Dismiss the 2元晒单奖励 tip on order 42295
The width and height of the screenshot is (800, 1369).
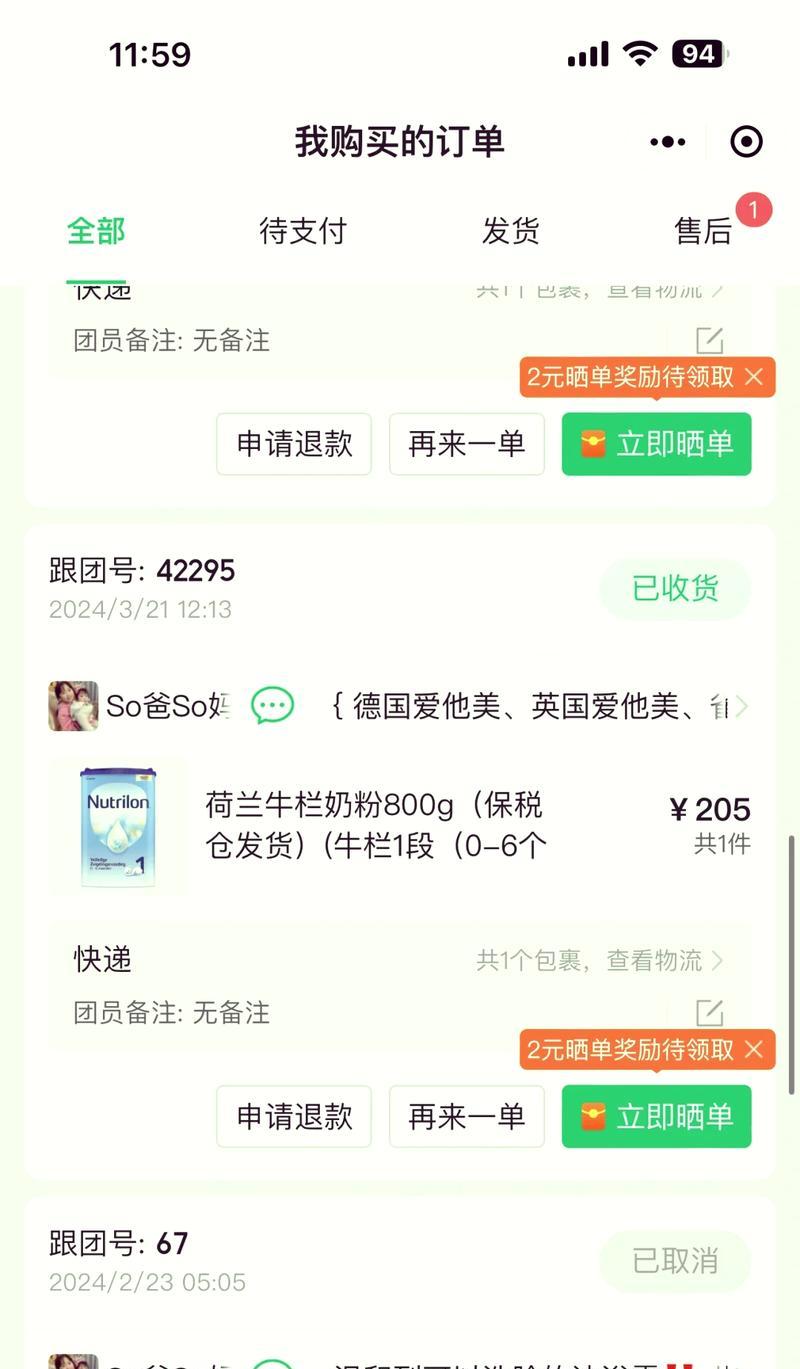click(754, 1049)
